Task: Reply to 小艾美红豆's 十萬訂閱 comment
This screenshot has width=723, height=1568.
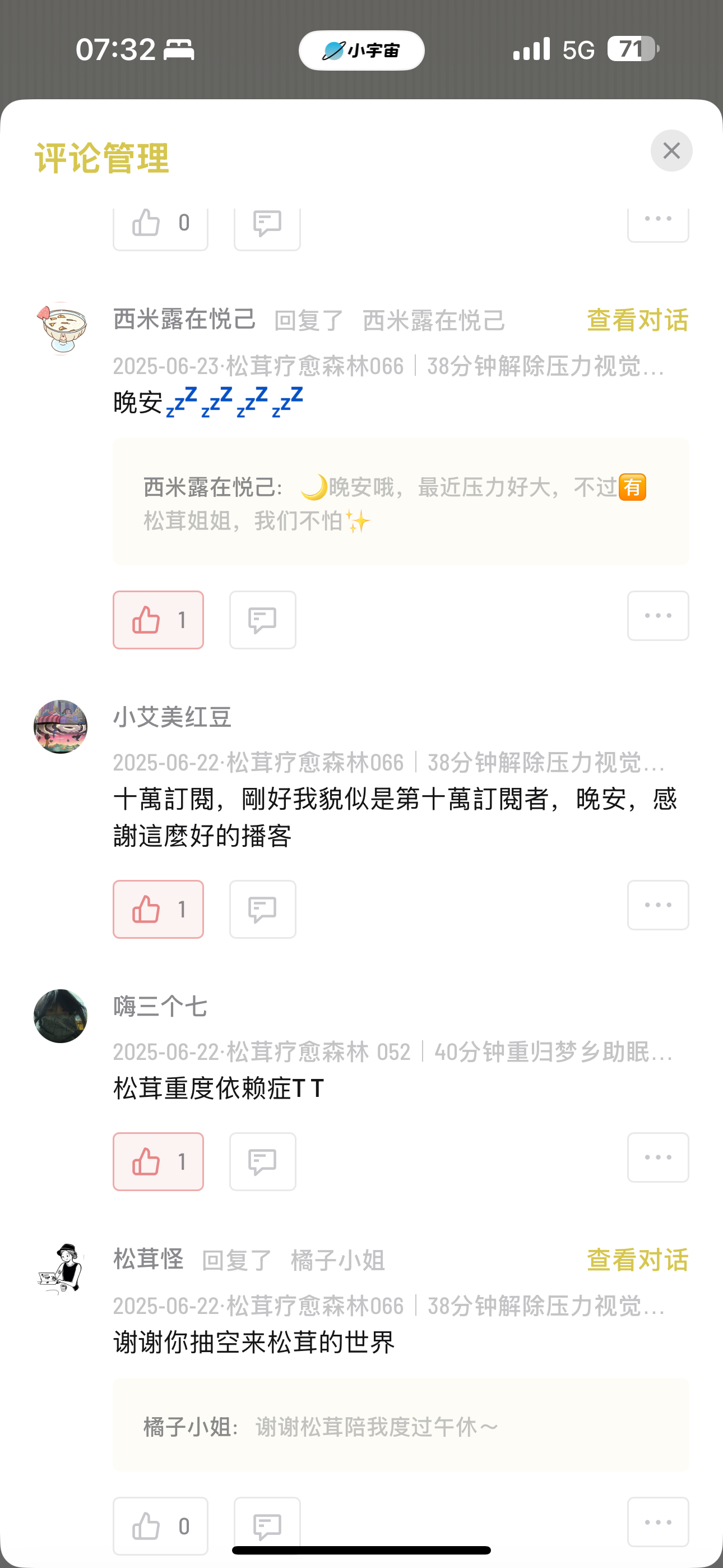Action: (262, 910)
